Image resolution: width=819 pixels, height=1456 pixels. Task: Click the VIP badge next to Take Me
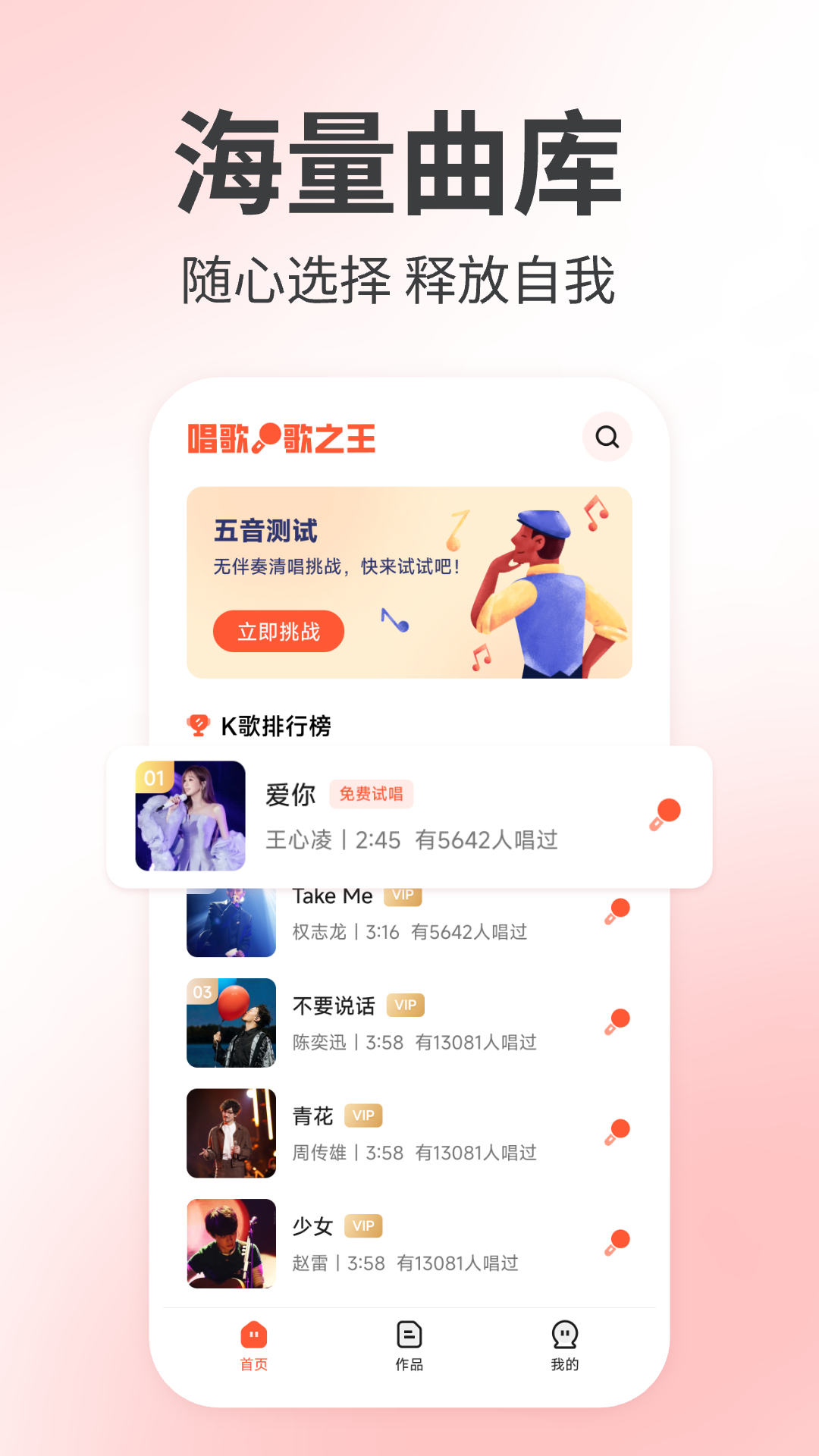403,896
